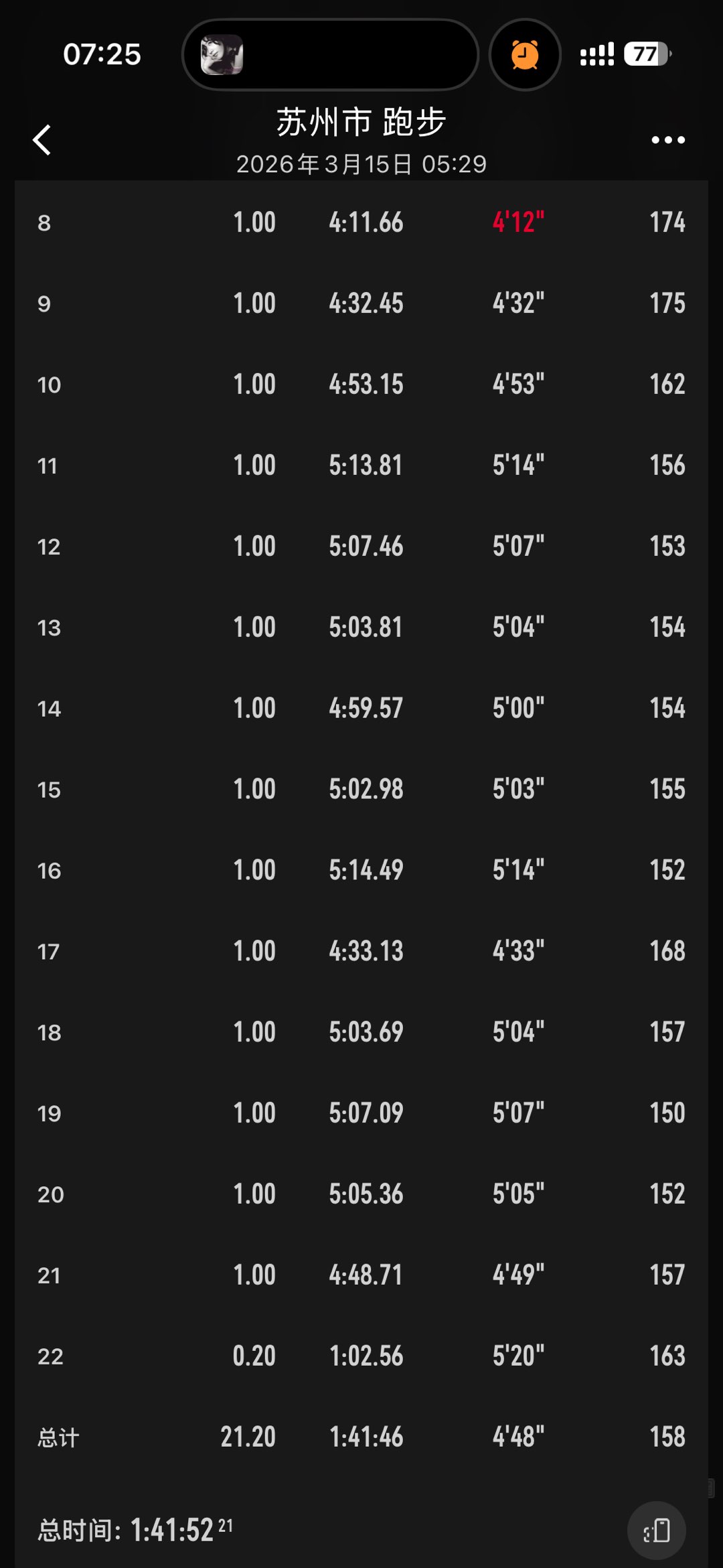Tap the rotate screen floating button
The width and height of the screenshot is (723, 1568).
pyautogui.click(x=656, y=1530)
